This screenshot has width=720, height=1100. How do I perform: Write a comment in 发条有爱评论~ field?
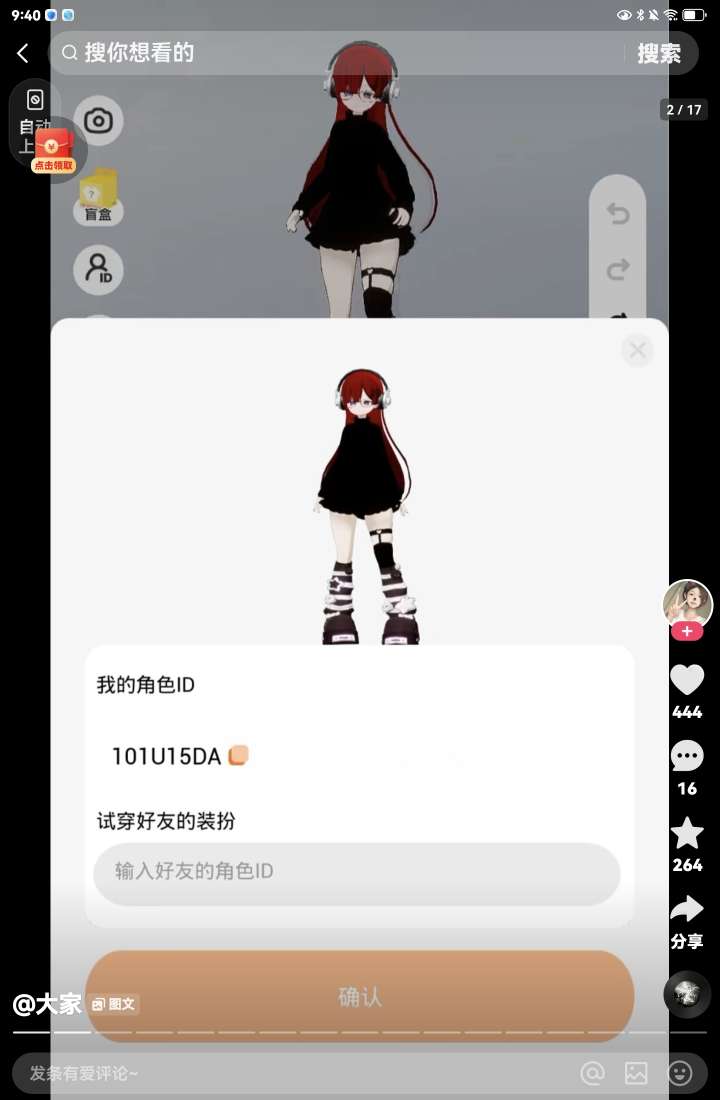pyautogui.click(x=280, y=1073)
